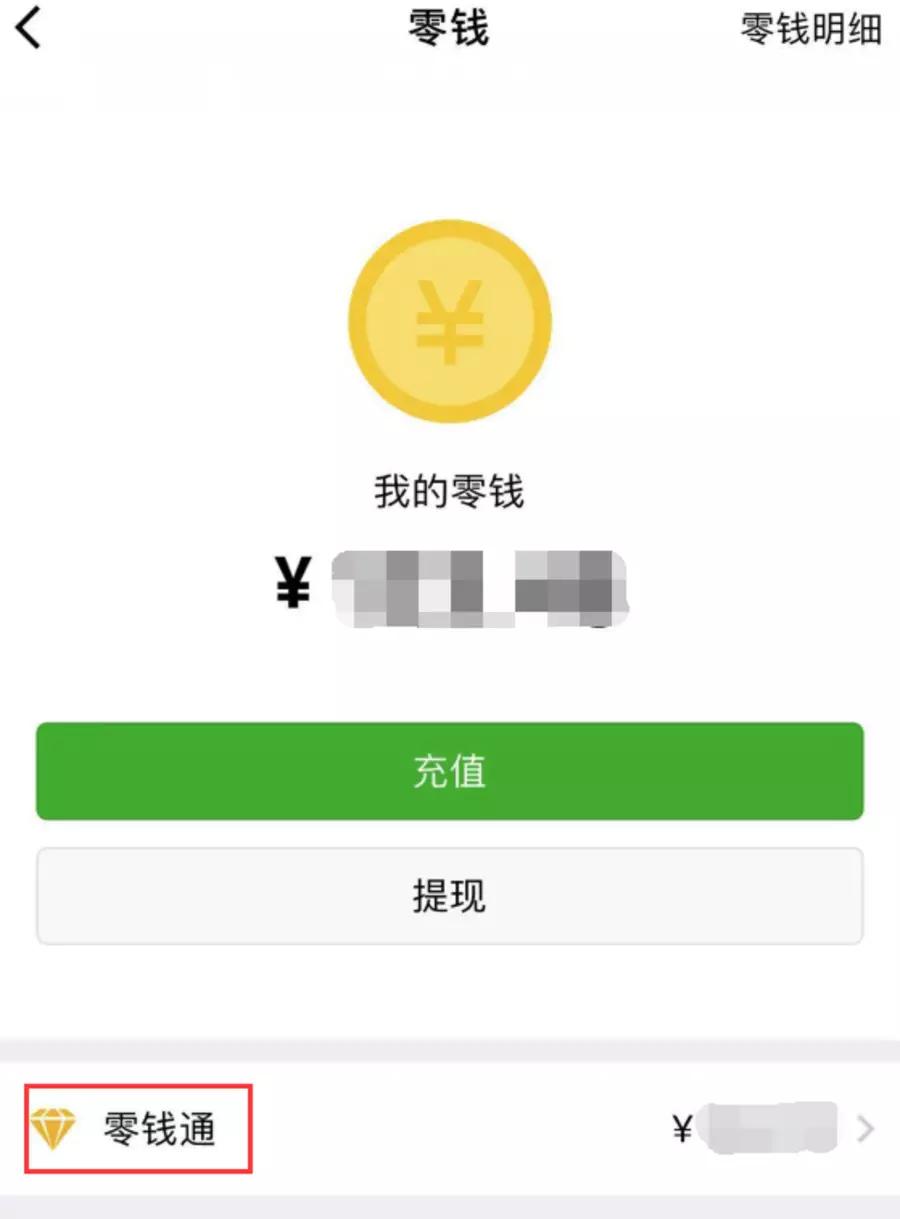Select the 零钱明细 menu entry top right
Image resolution: width=900 pixels, height=1219 pixels.
tap(810, 30)
